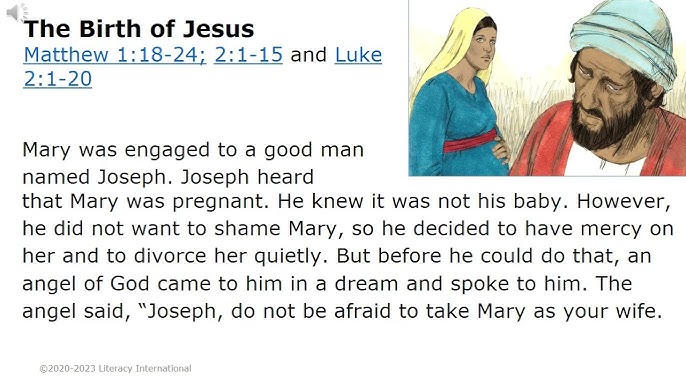Screen dimensions: 686x386
Task: Open the Luke 2:1-20 link
Action: [x=358, y=55]
